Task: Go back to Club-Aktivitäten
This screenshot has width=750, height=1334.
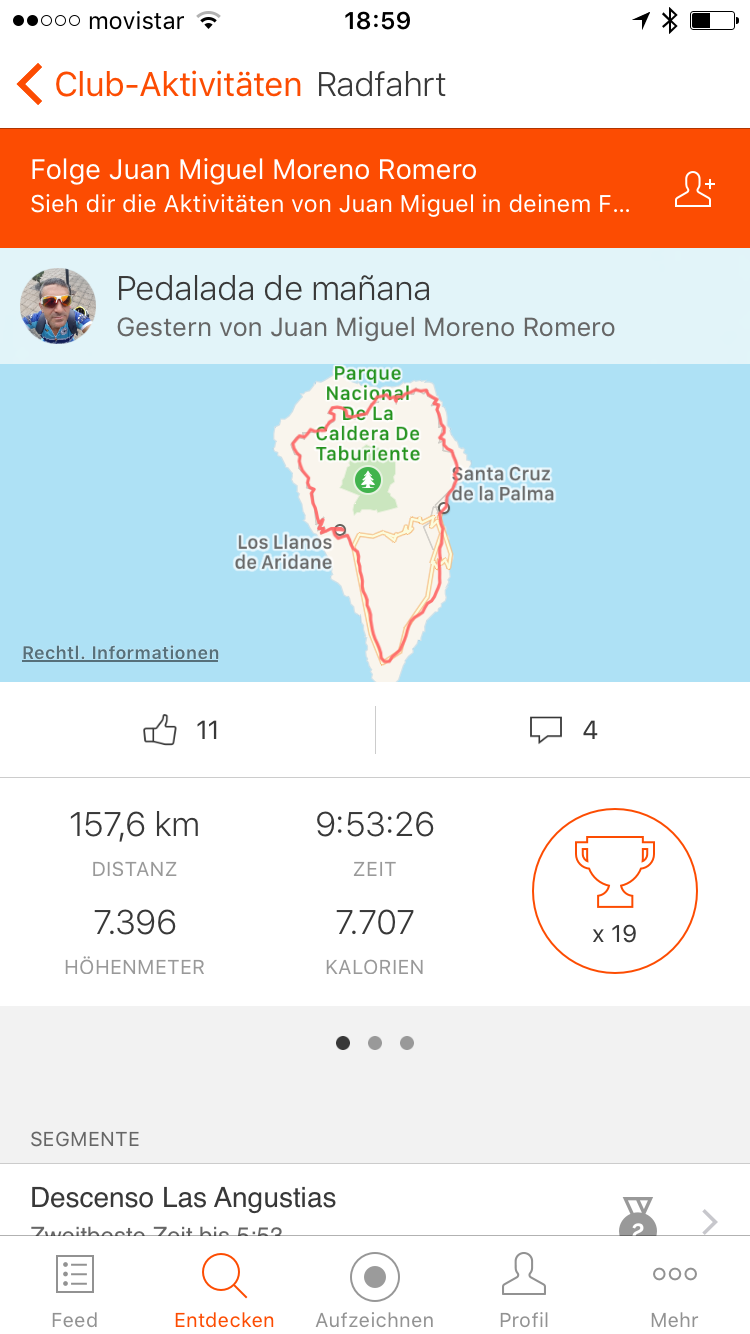Action: coord(160,85)
